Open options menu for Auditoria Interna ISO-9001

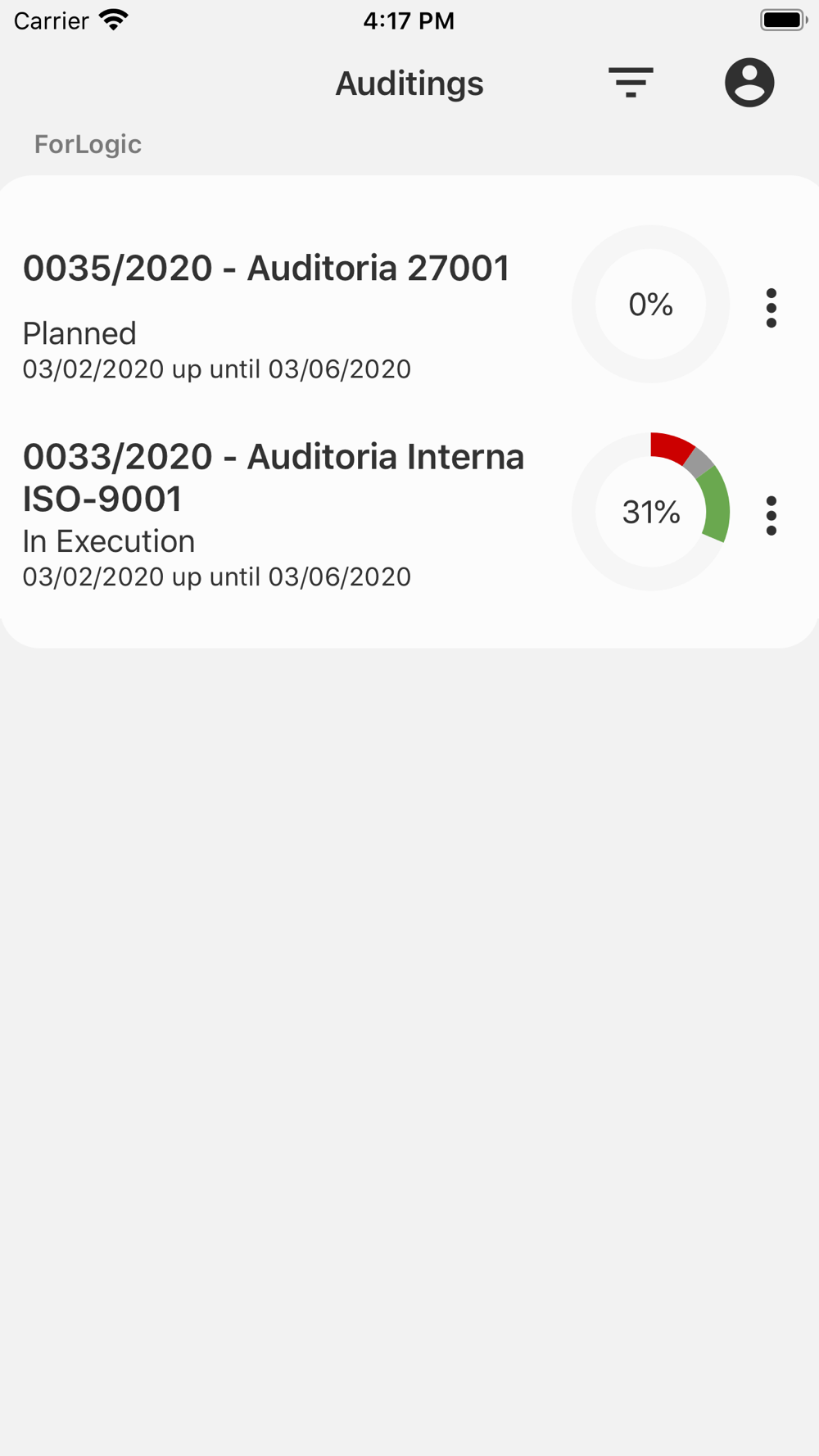coord(771,516)
